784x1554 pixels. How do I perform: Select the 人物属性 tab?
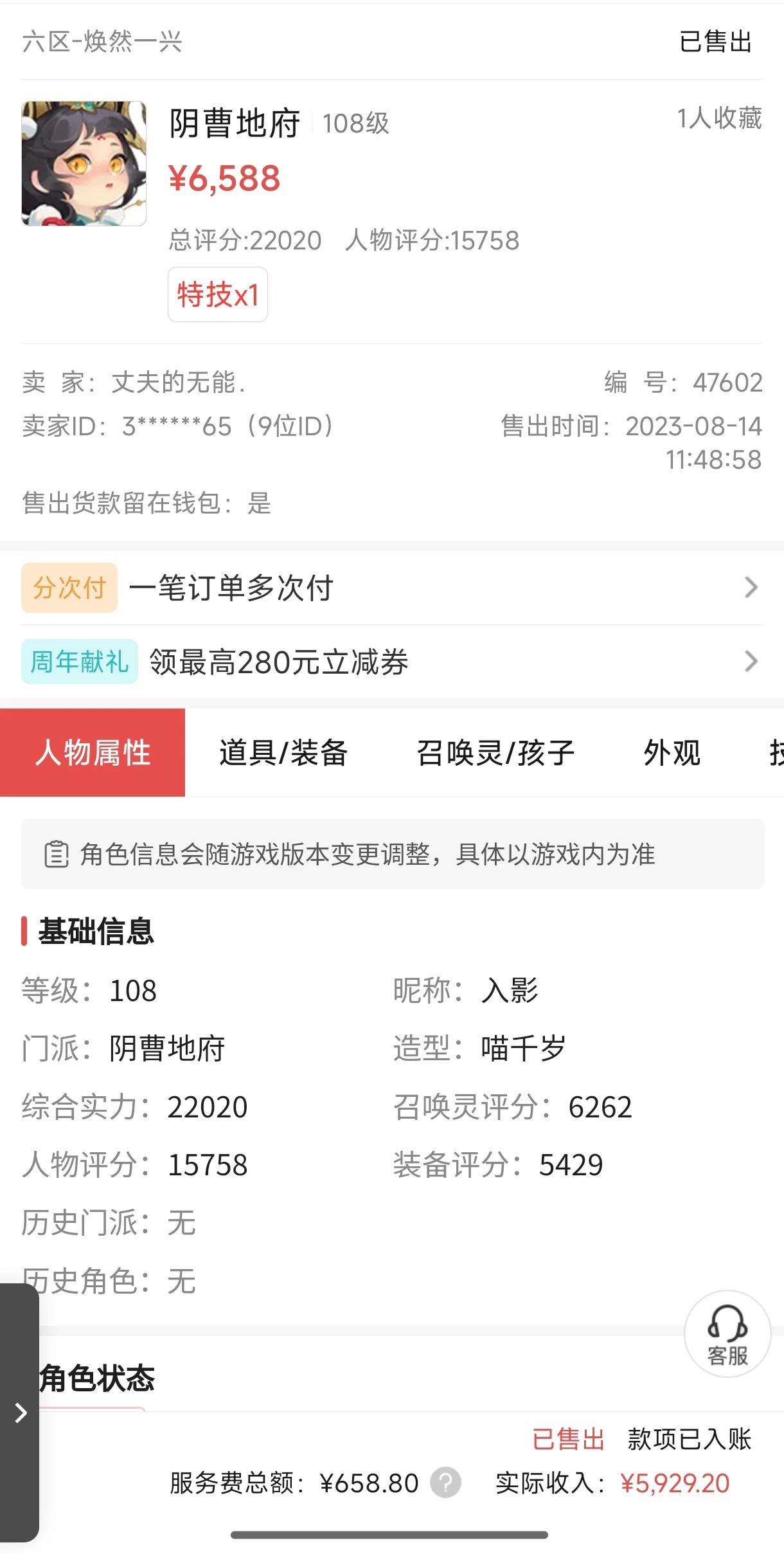point(94,755)
